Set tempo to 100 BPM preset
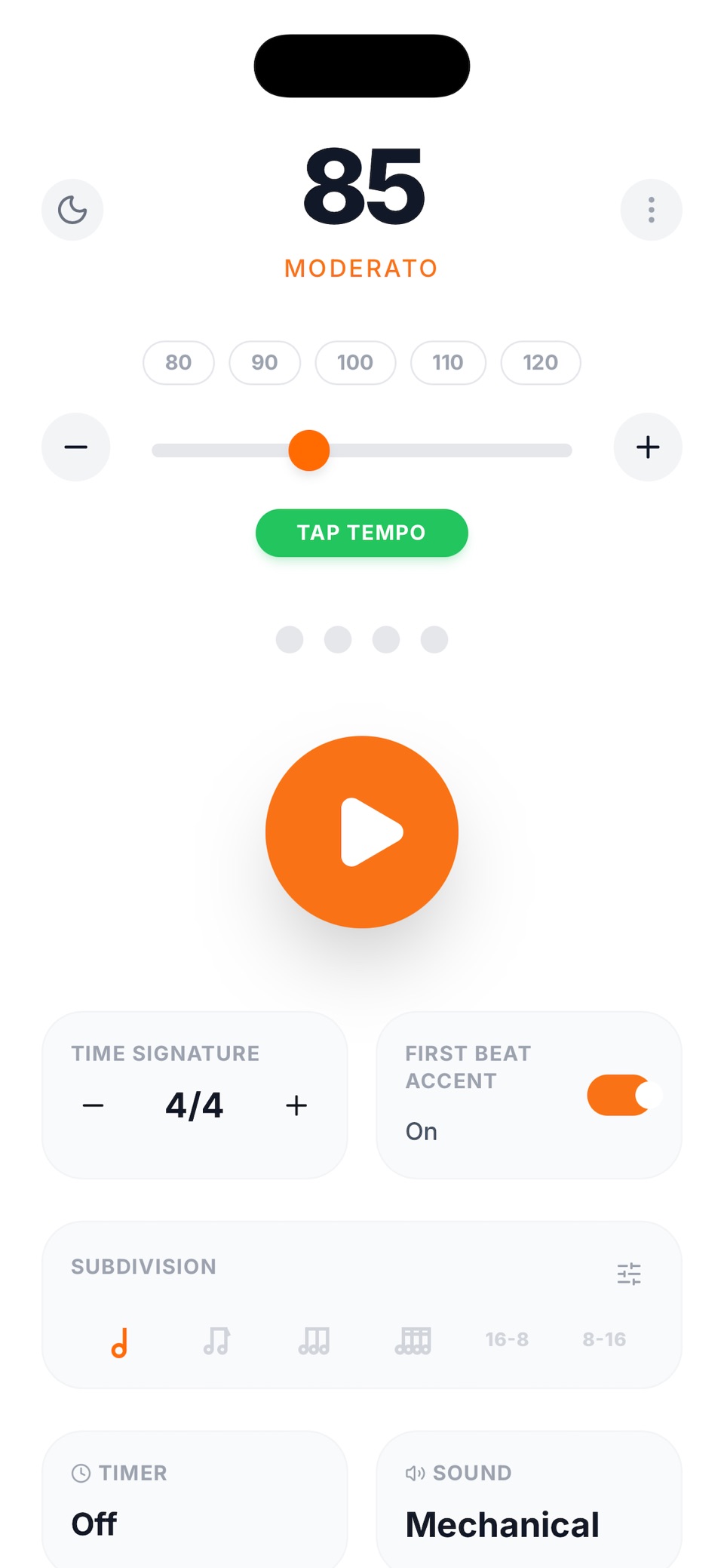 pyautogui.click(x=355, y=363)
